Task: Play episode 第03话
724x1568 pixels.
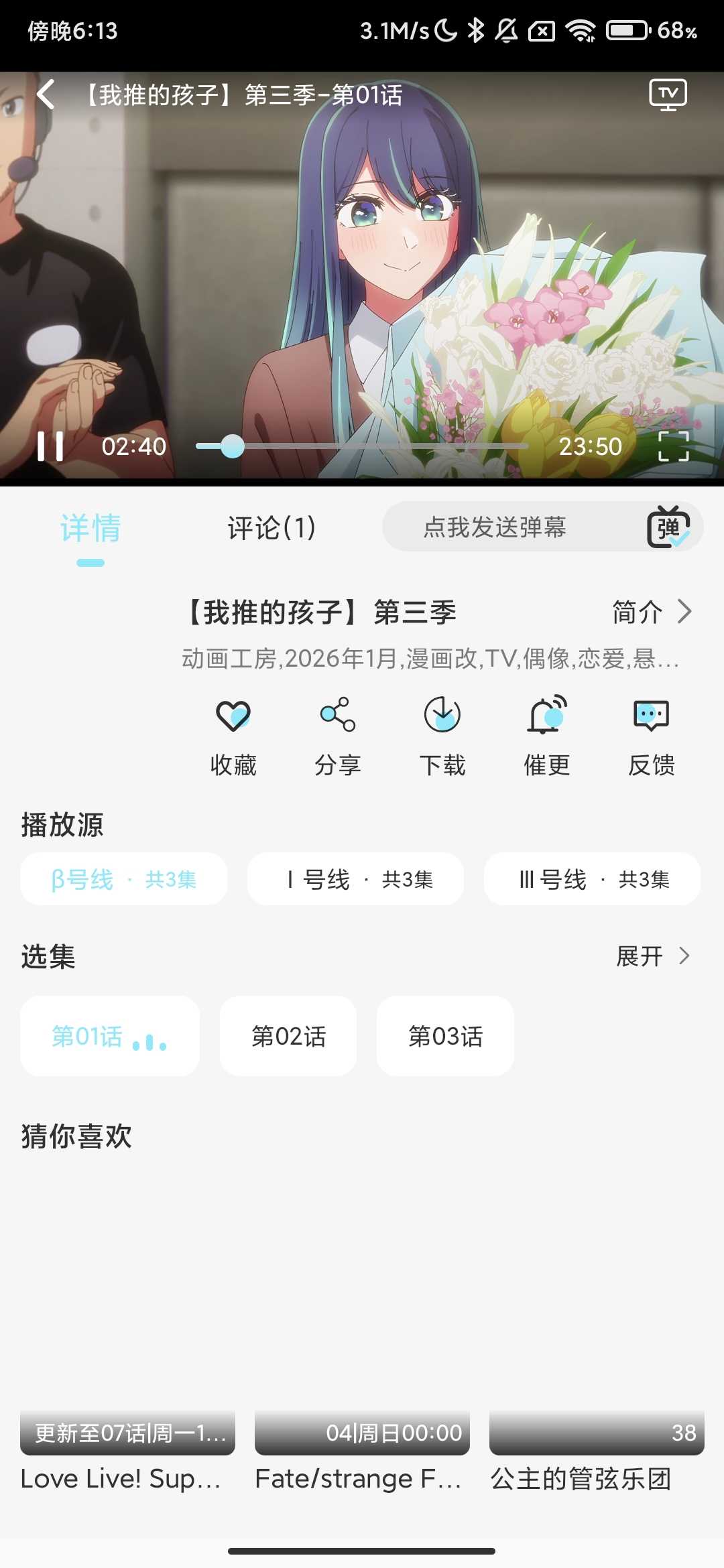Action: click(x=445, y=1036)
